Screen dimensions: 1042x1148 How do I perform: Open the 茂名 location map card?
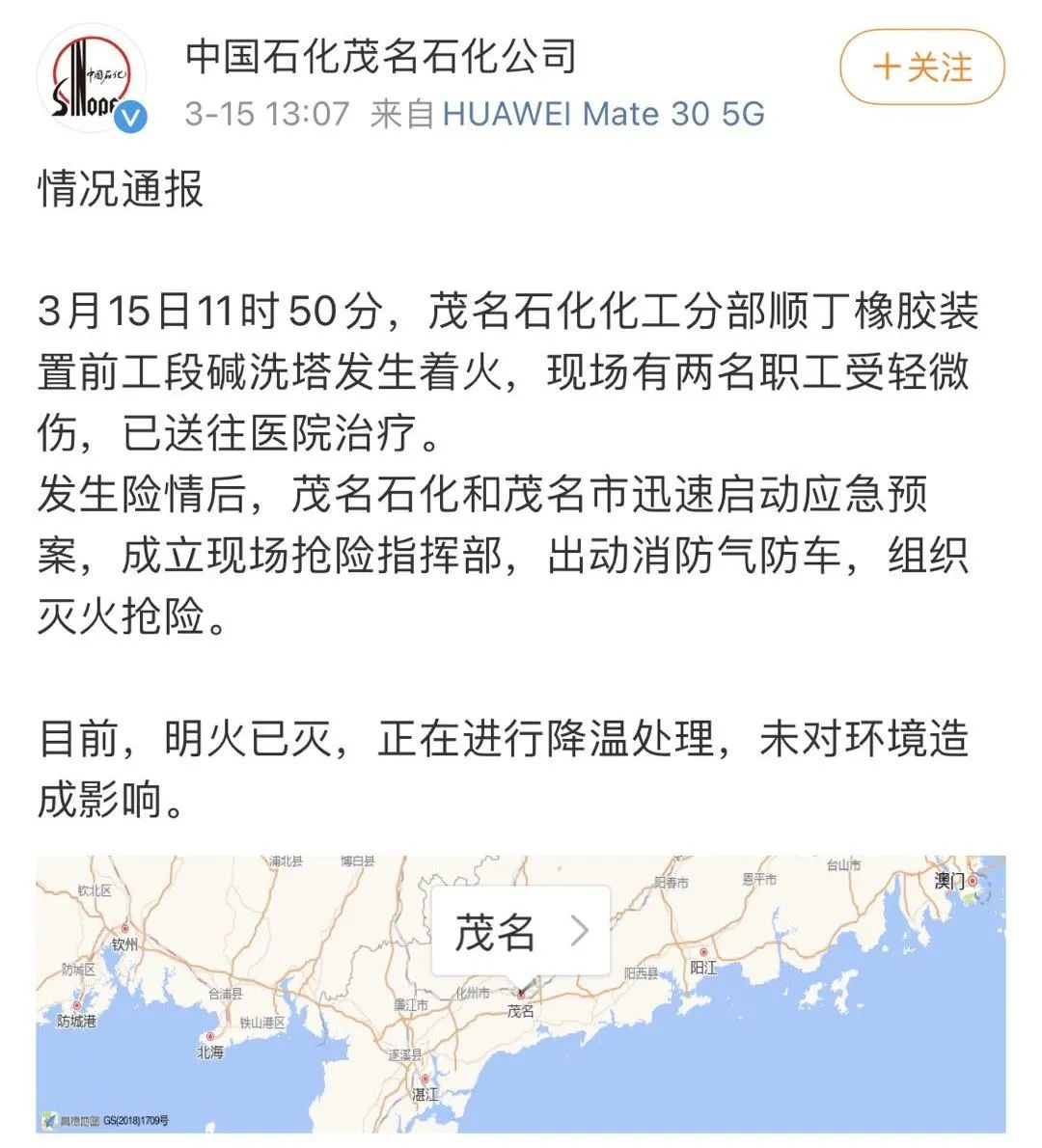[521, 932]
